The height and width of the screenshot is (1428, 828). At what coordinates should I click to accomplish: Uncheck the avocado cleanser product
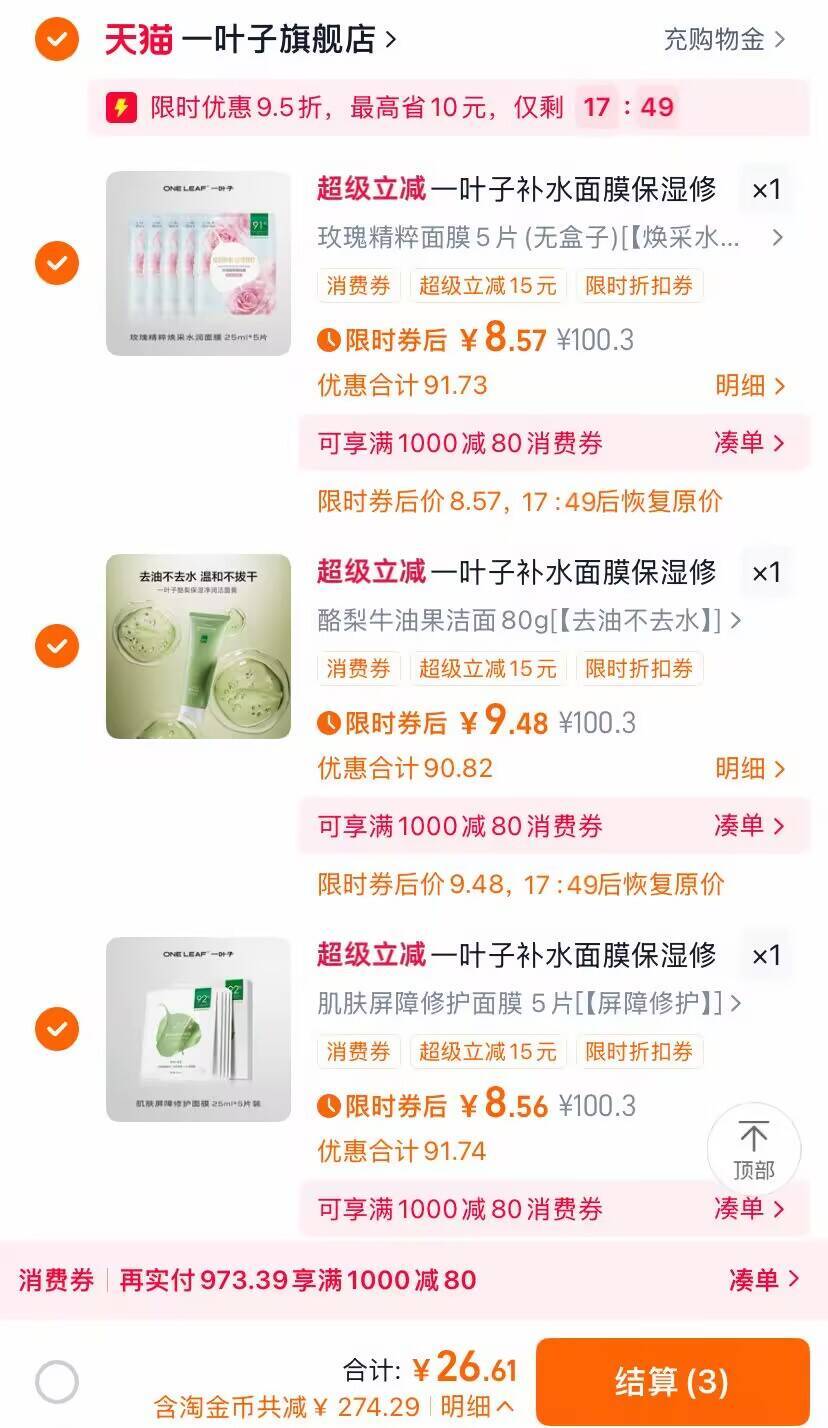coord(57,646)
